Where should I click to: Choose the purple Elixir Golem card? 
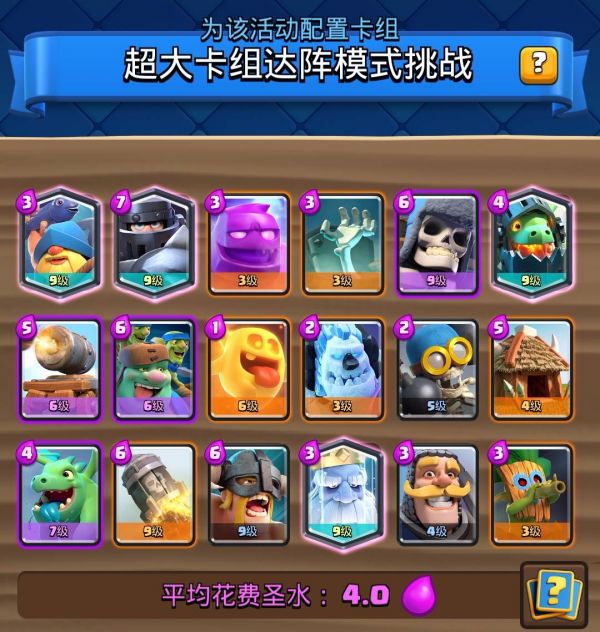249,242
